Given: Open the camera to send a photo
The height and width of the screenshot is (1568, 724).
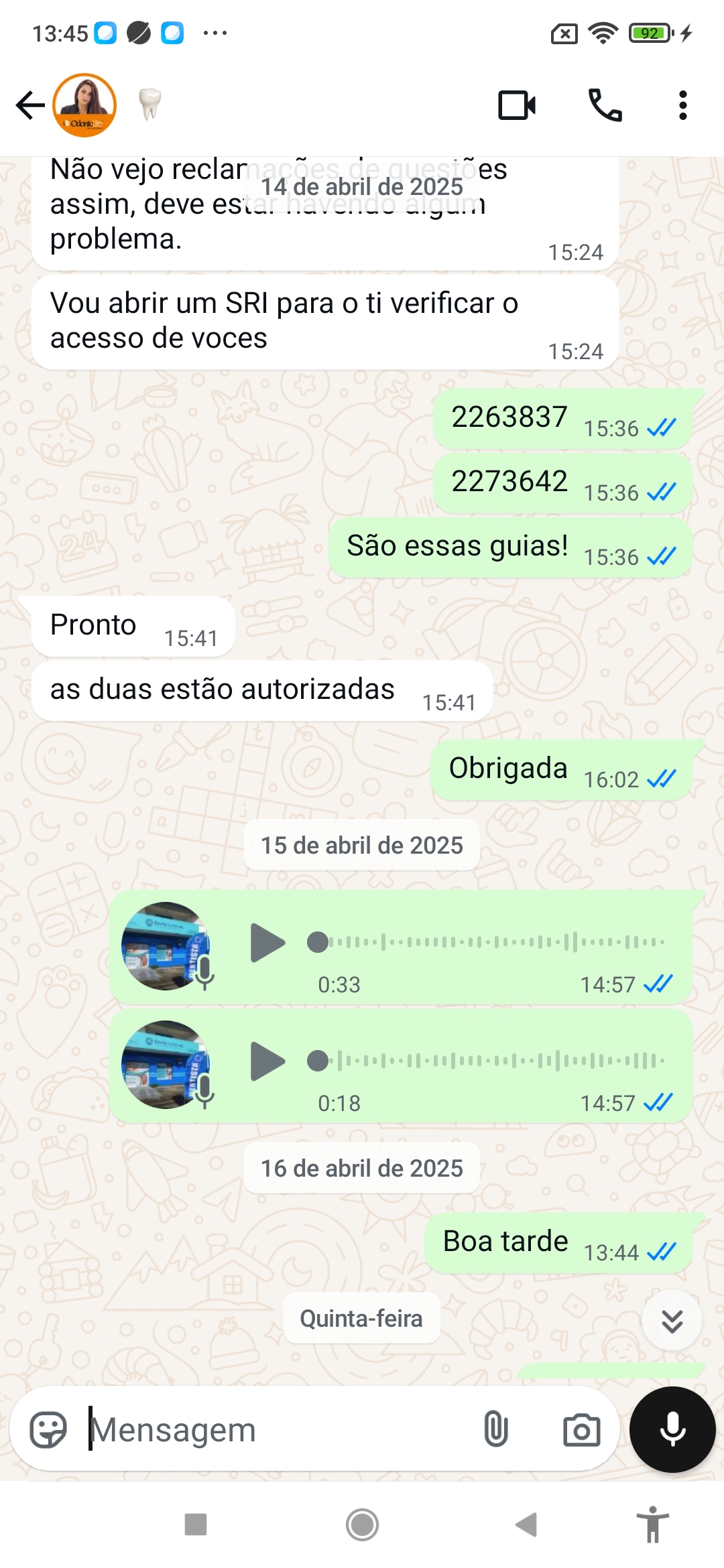Looking at the screenshot, I should 581,1430.
